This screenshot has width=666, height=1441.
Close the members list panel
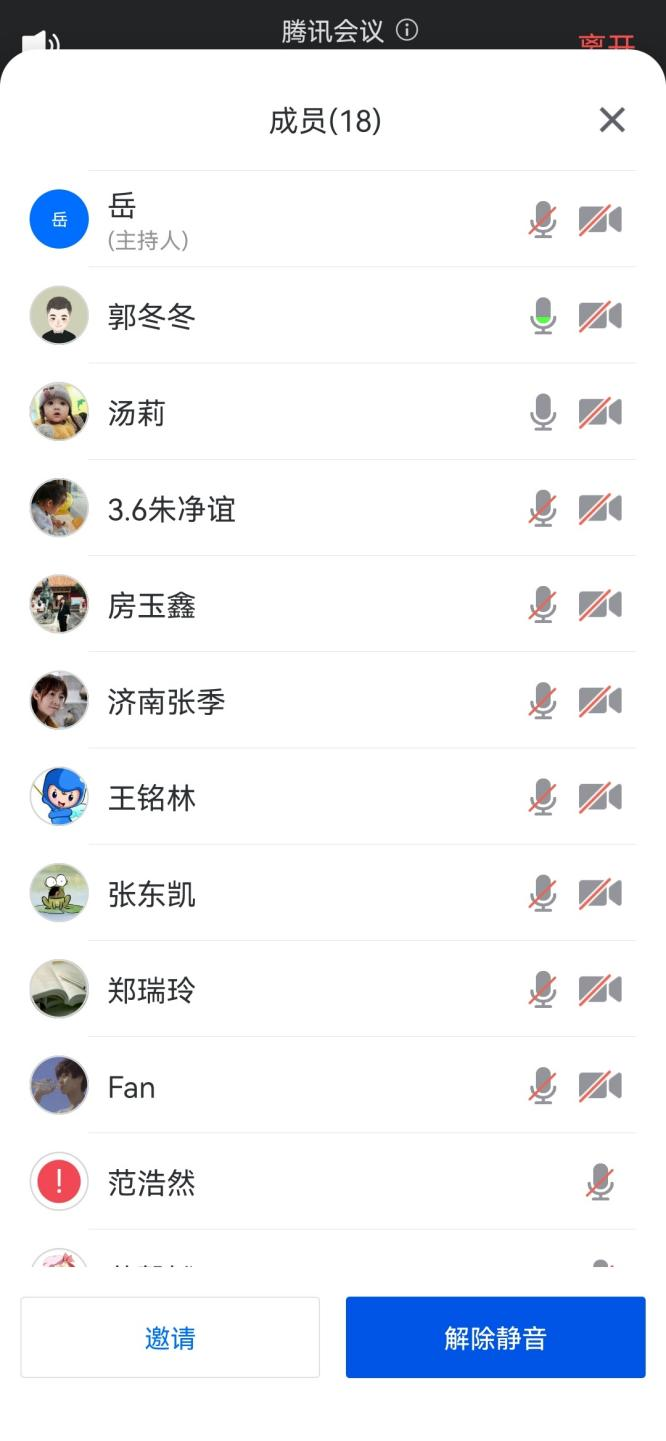pos(612,120)
